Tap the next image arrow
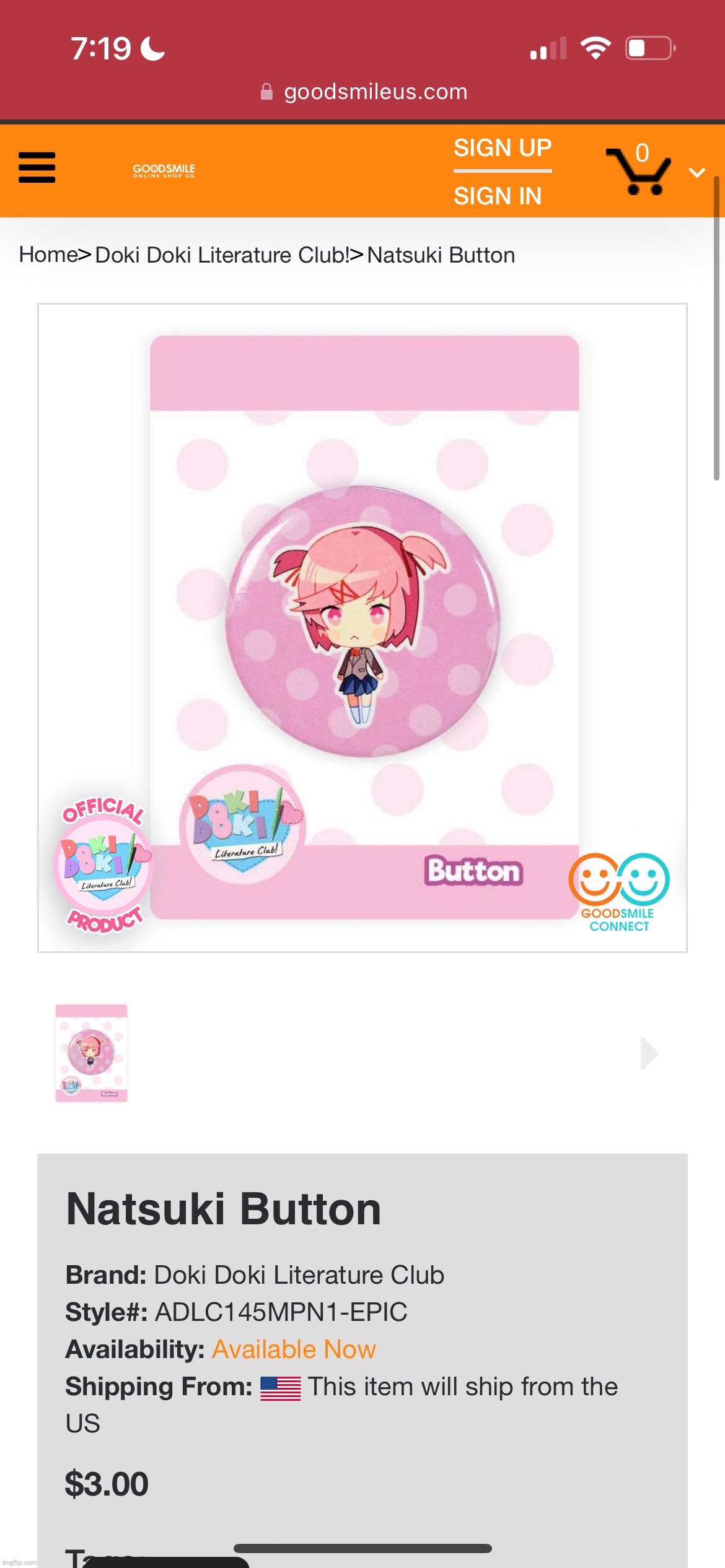This screenshot has width=725, height=1568. [x=648, y=1053]
